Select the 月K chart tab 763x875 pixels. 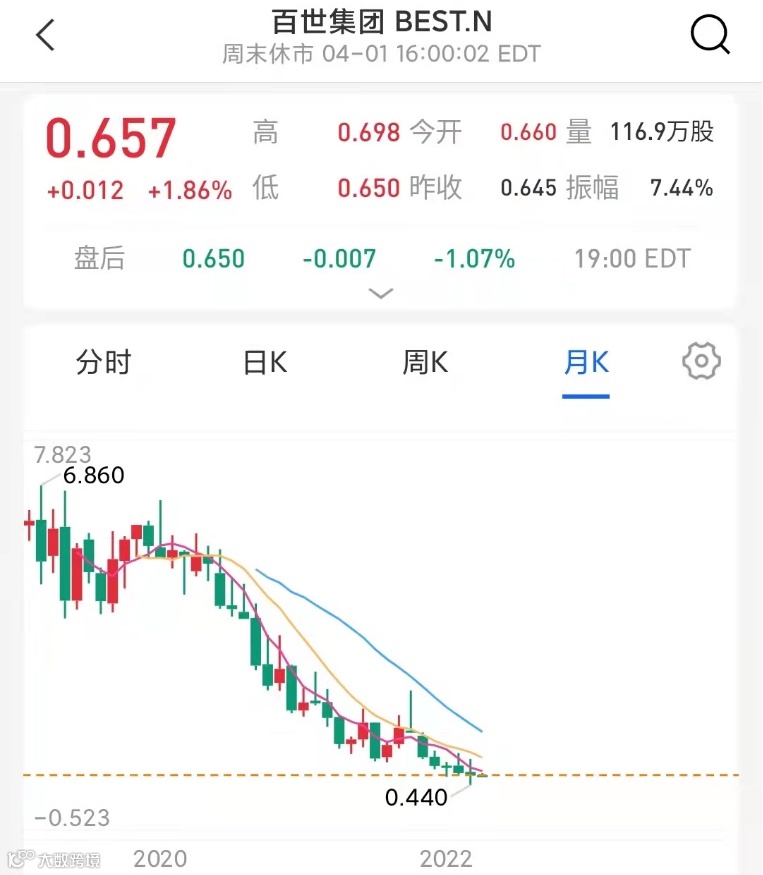[586, 362]
